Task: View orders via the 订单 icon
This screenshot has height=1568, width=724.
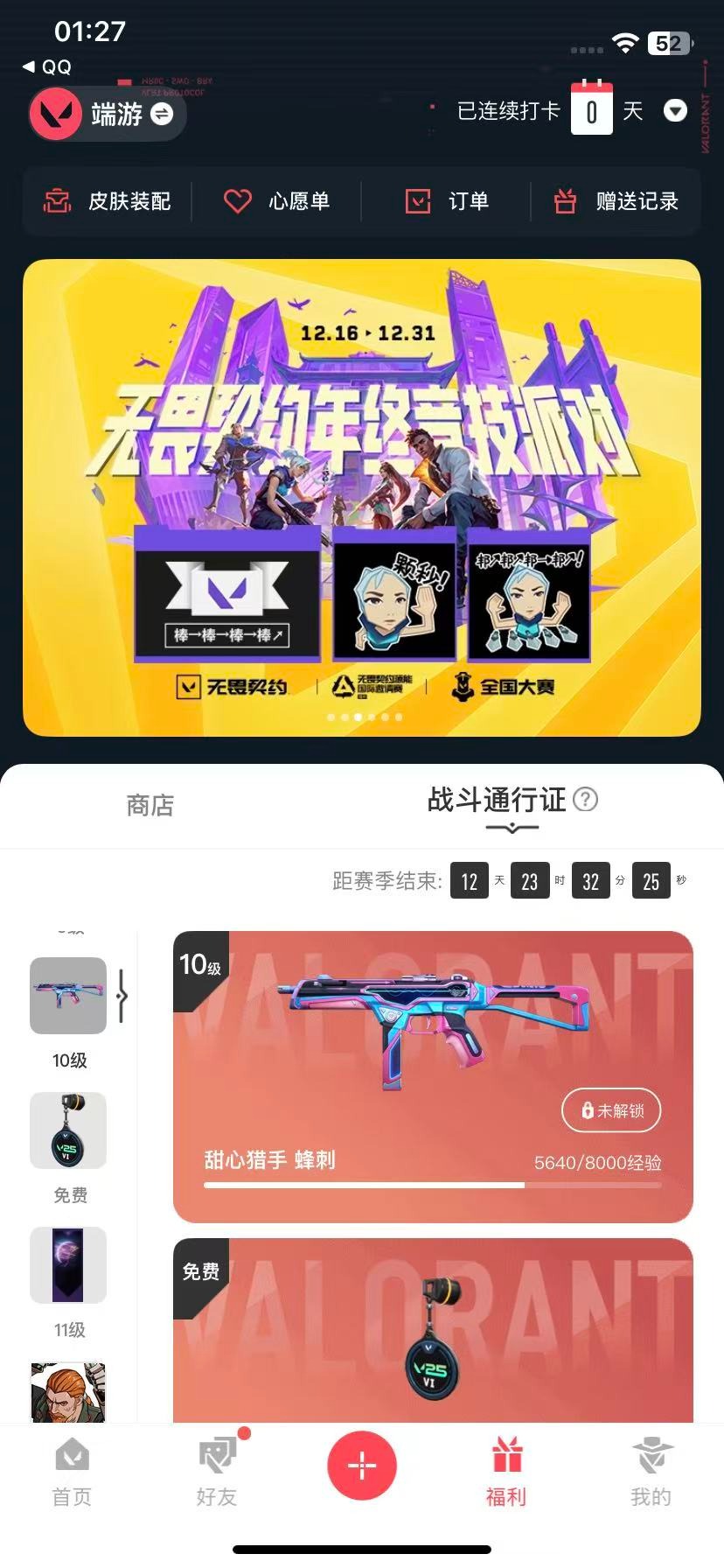Action: pos(419,201)
